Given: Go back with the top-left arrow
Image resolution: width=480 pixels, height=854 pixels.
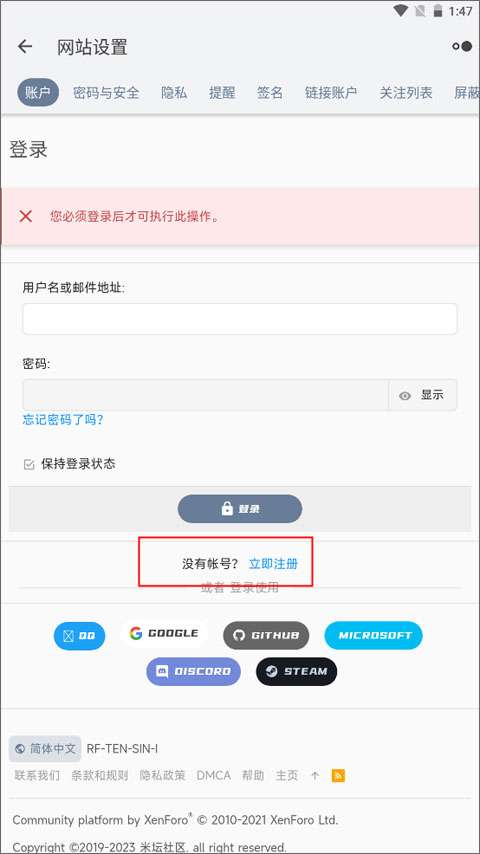Looking at the screenshot, I should tap(25, 47).
